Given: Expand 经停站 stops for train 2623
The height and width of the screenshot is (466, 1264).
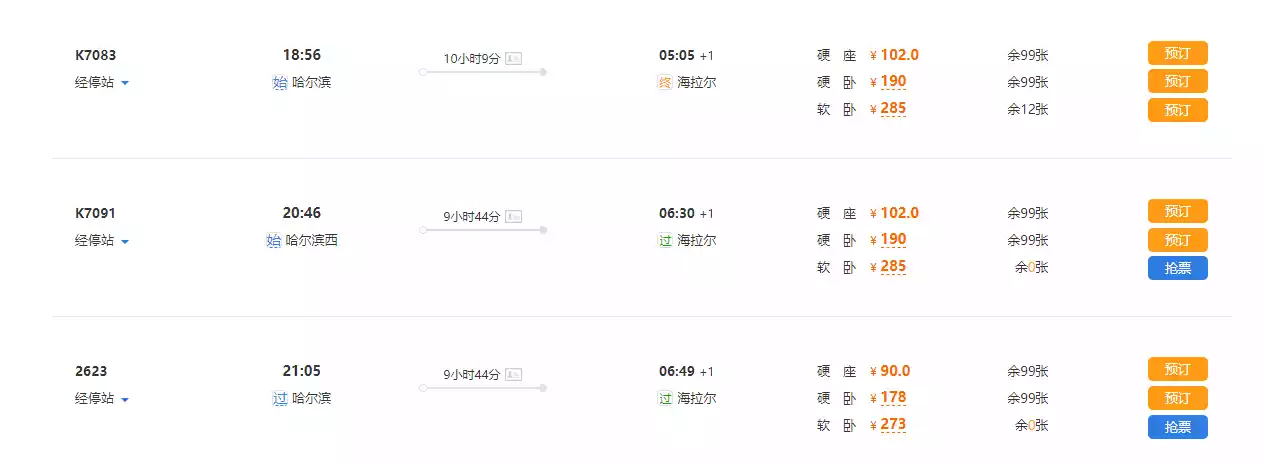Looking at the screenshot, I should click(102, 398).
